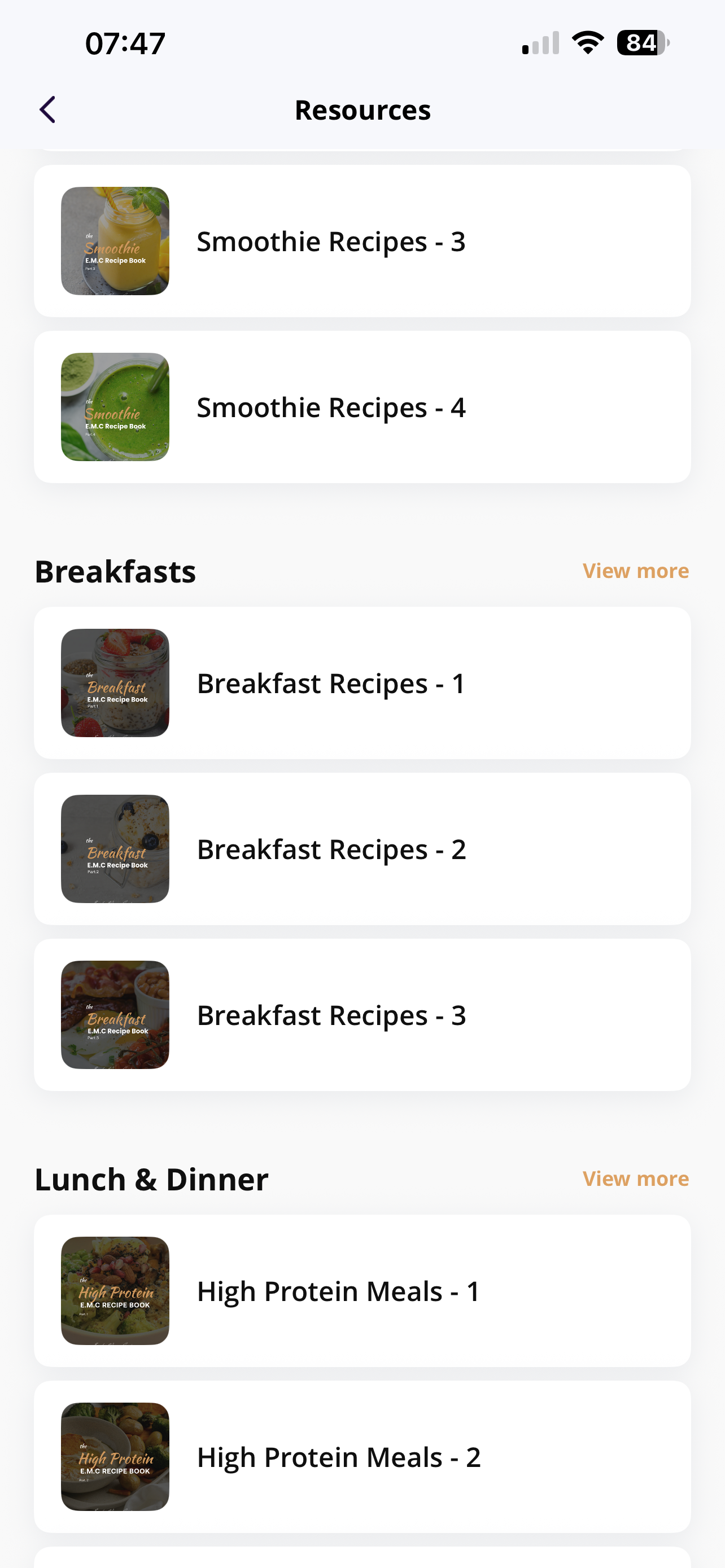Screen dimensions: 725x1568
Task: Expand Lunch & Dinner using View more
Action: coord(635,1179)
